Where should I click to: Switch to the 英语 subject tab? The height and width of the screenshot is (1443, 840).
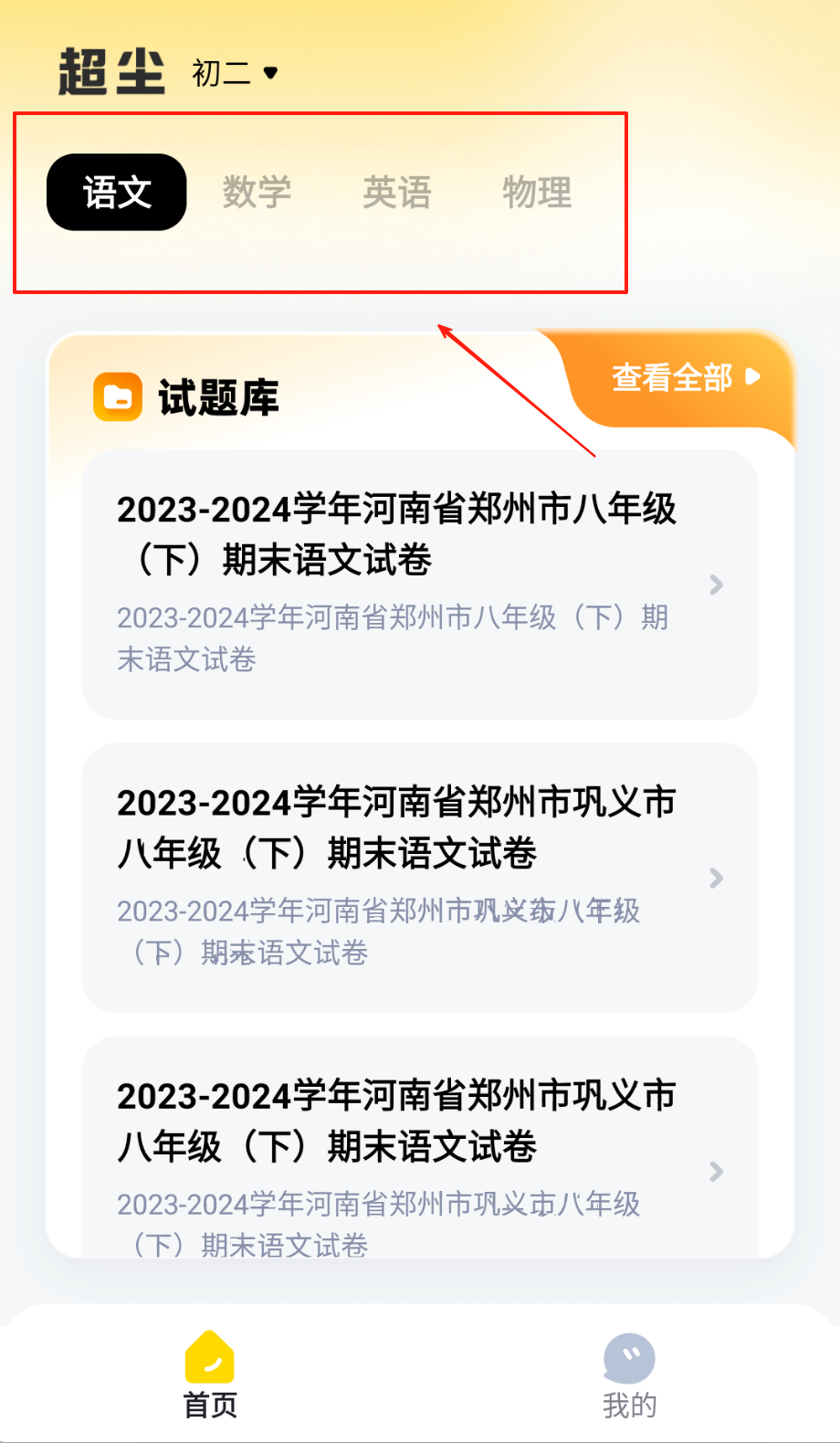pyautogui.click(x=396, y=193)
